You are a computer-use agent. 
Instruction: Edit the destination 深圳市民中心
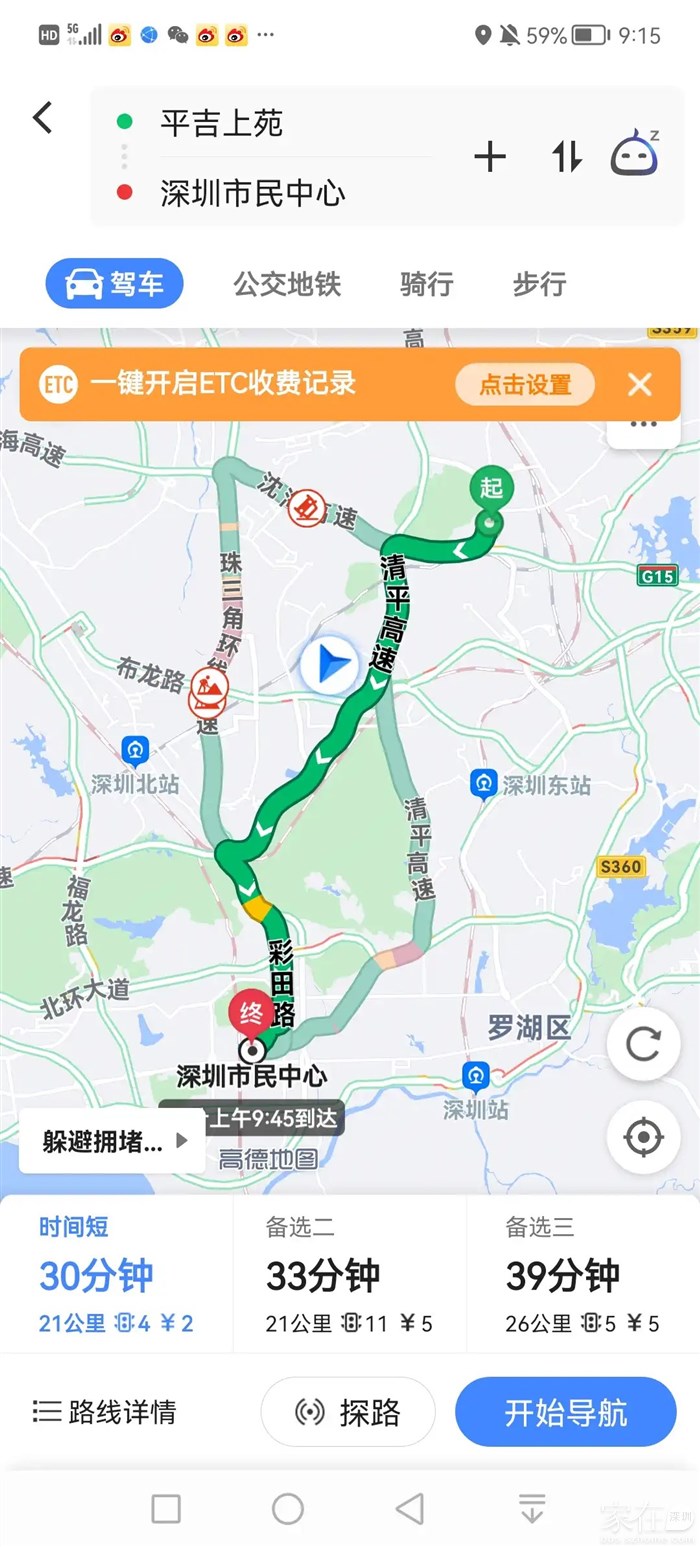252,193
